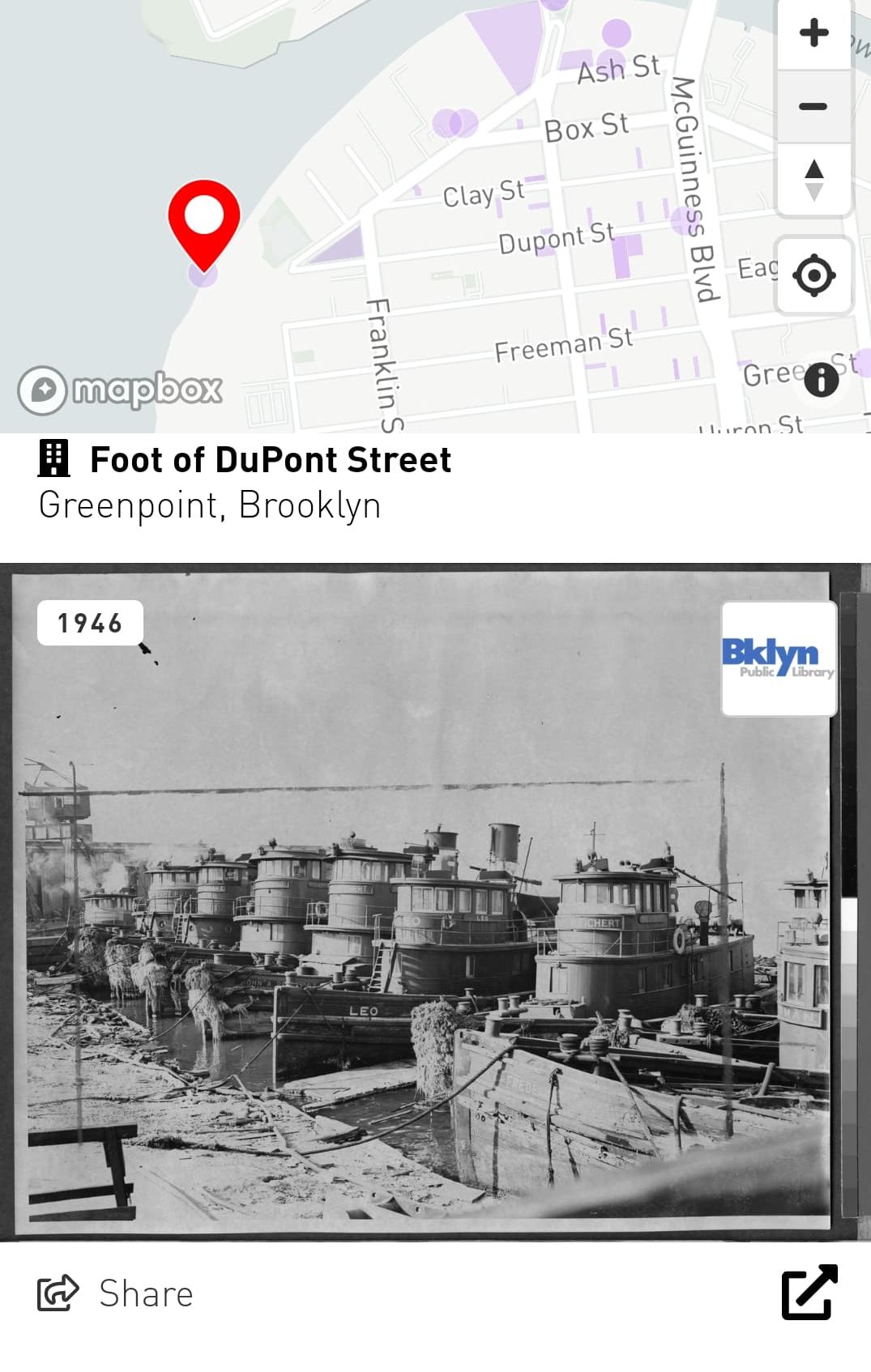Image resolution: width=871 pixels, height=1372 pixels.
Task: Share this Foot of DuPont Street photo
Action: [117, 1293]
